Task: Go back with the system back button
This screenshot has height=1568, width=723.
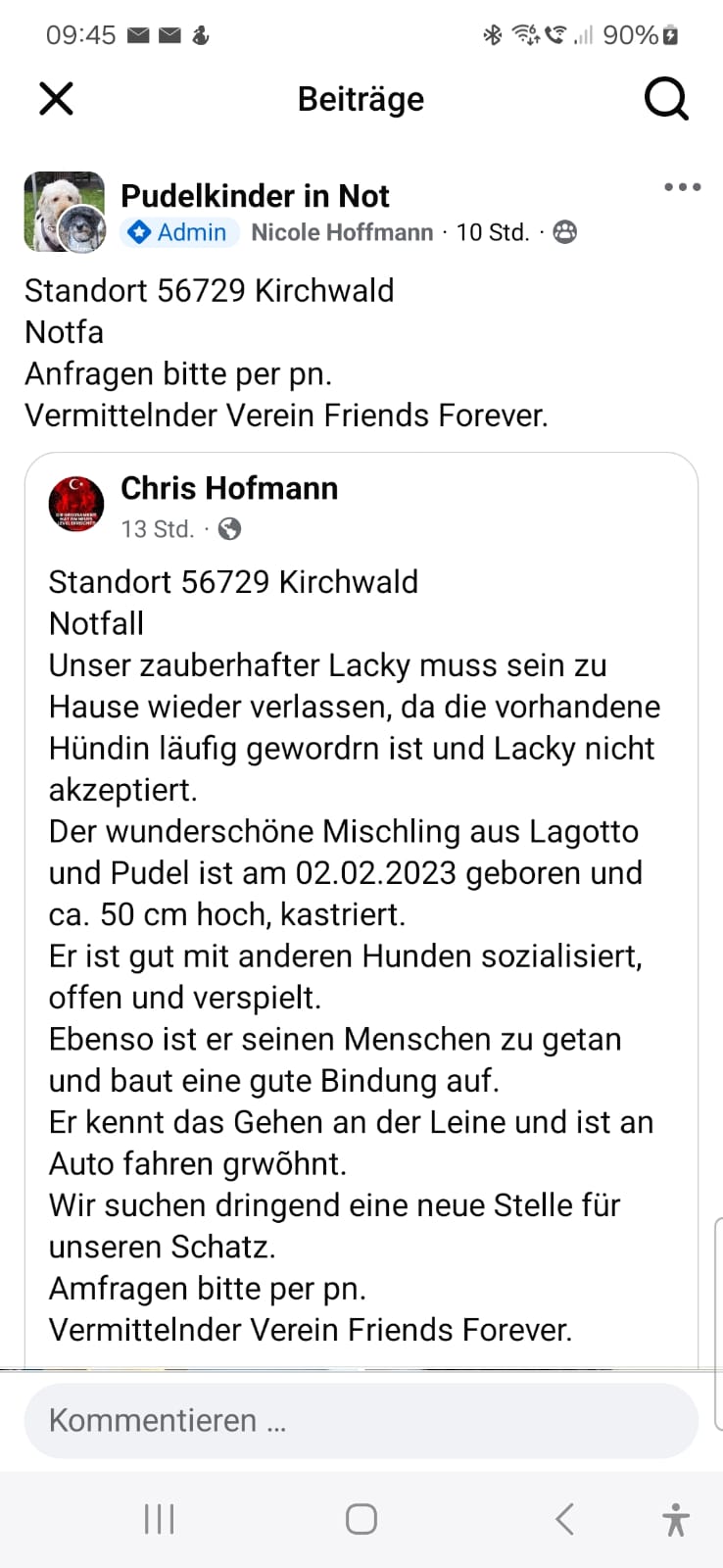Action: pos(564,1519)
